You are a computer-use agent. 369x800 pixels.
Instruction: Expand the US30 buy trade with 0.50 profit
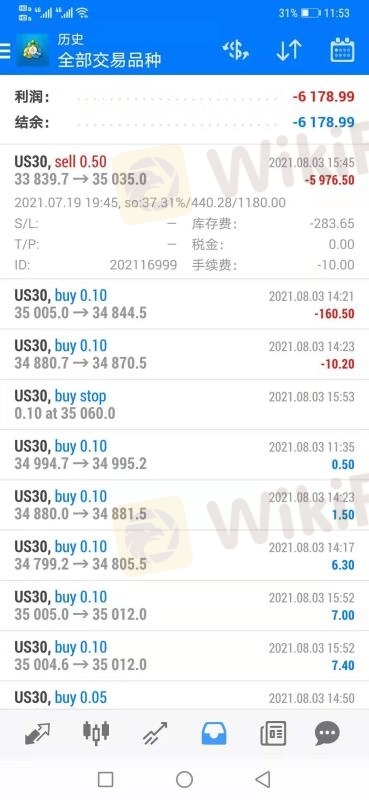tap(184, 455)
